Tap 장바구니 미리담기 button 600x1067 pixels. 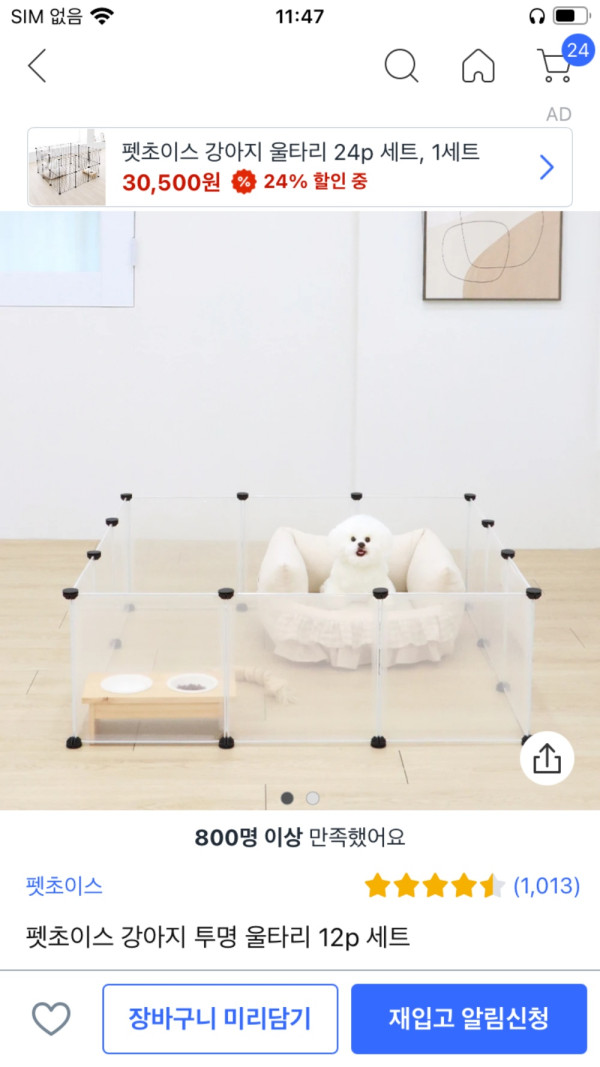[x=220, y=1019]
